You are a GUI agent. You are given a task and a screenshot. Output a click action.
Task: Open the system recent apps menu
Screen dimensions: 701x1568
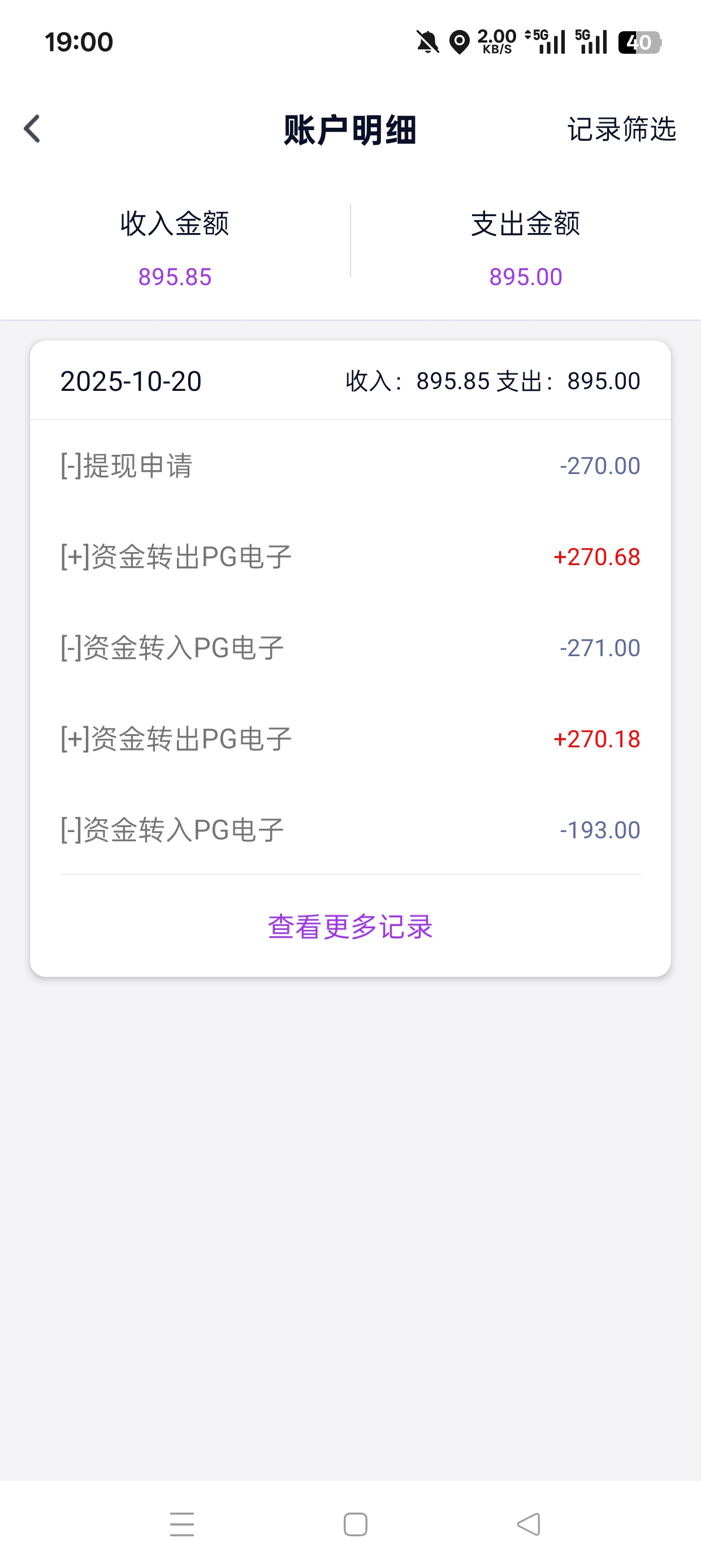click(182, 1524)
